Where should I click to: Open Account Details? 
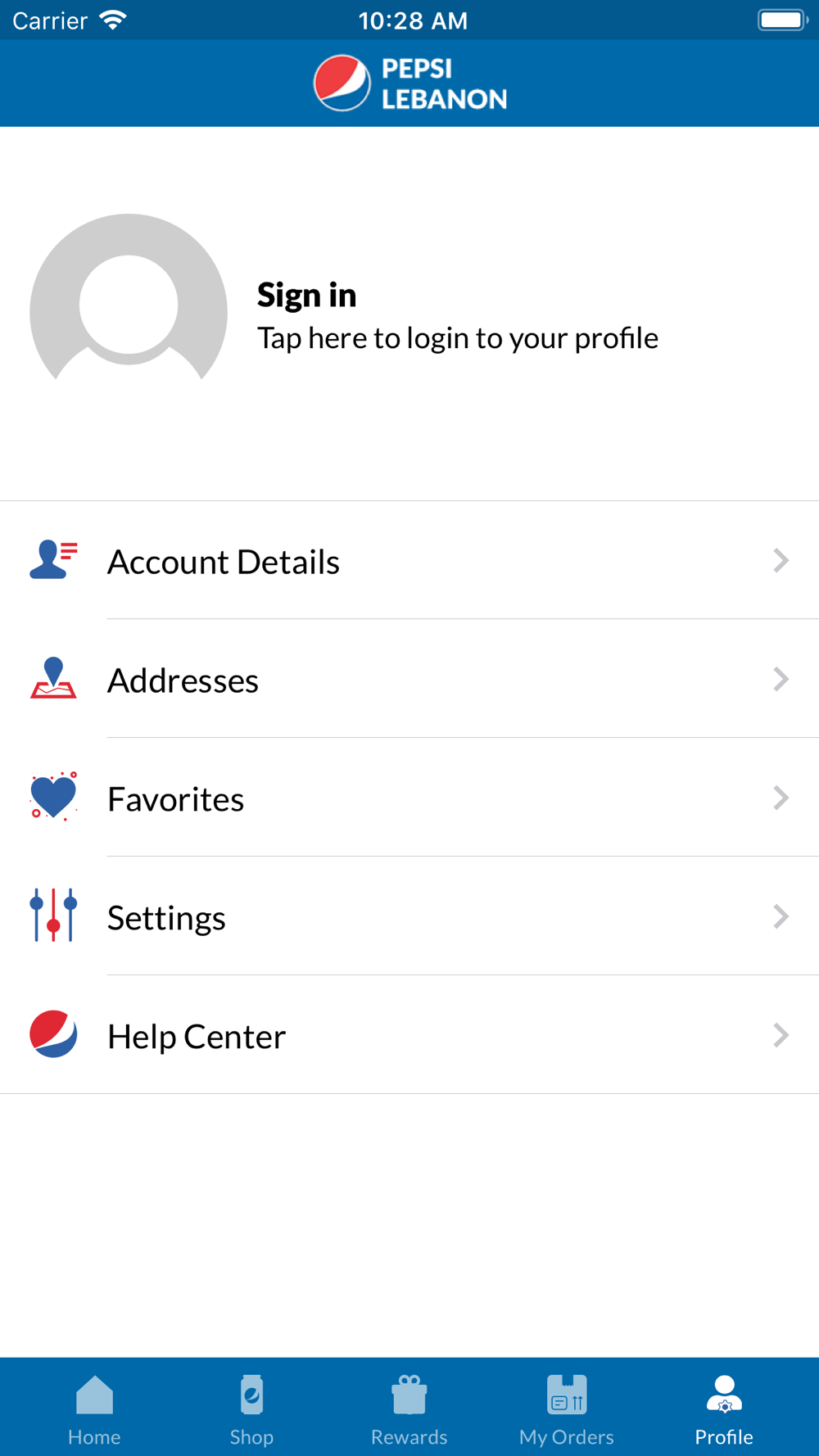(409, 560)
